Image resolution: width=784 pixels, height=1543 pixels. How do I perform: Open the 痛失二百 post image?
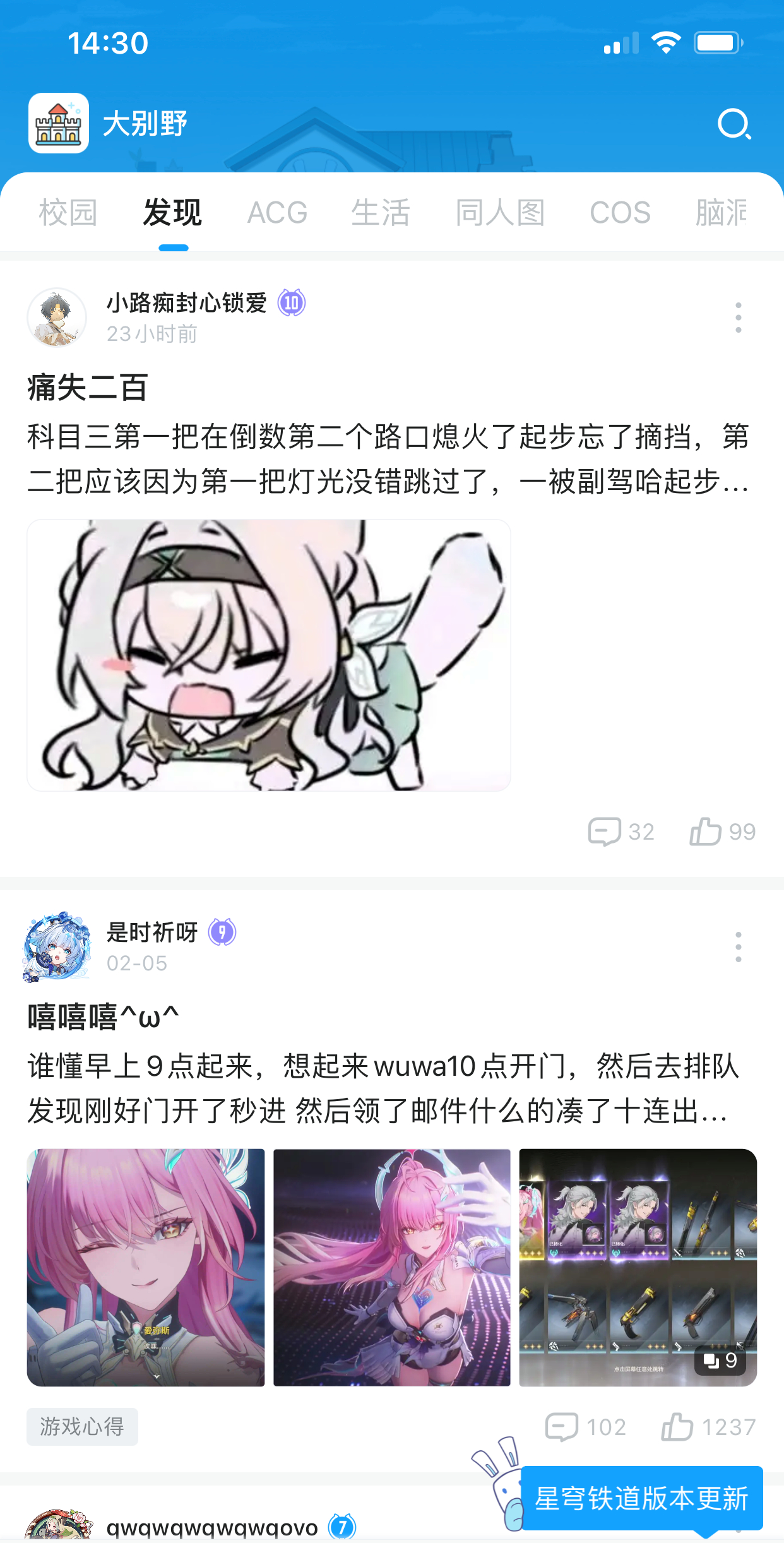269,655
